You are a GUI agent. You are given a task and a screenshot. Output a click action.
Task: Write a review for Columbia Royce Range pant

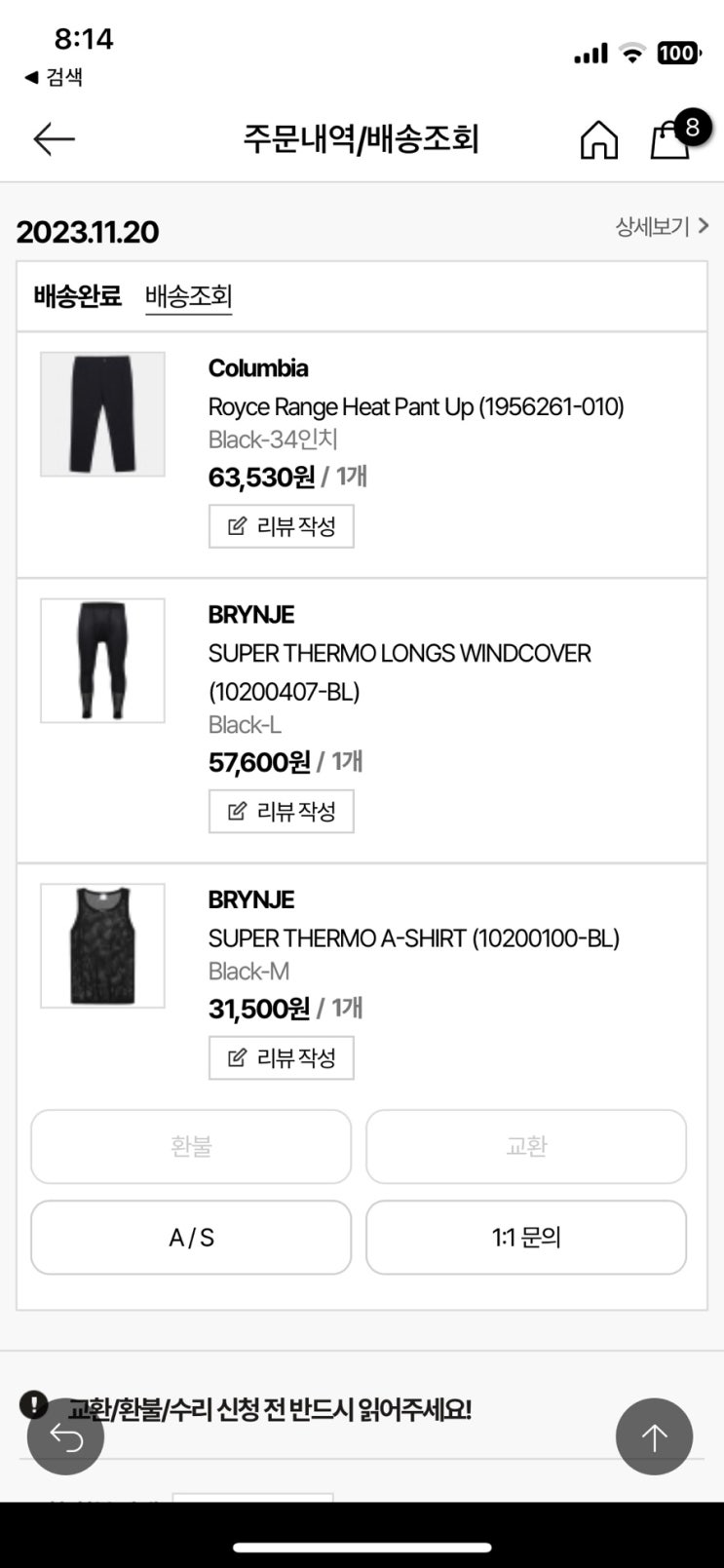click(x=281, y=526)
